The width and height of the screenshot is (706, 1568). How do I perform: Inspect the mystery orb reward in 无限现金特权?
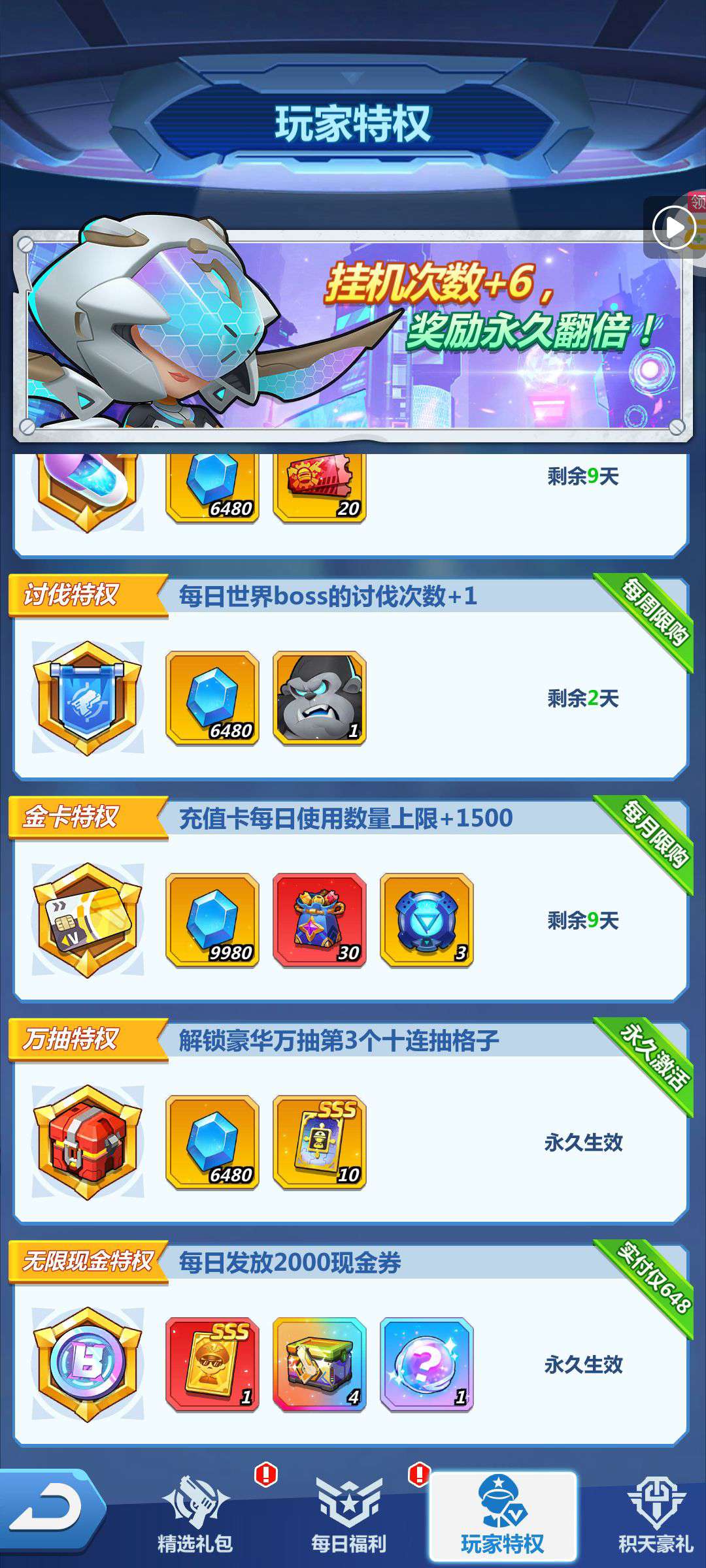tap(427, 1365)
